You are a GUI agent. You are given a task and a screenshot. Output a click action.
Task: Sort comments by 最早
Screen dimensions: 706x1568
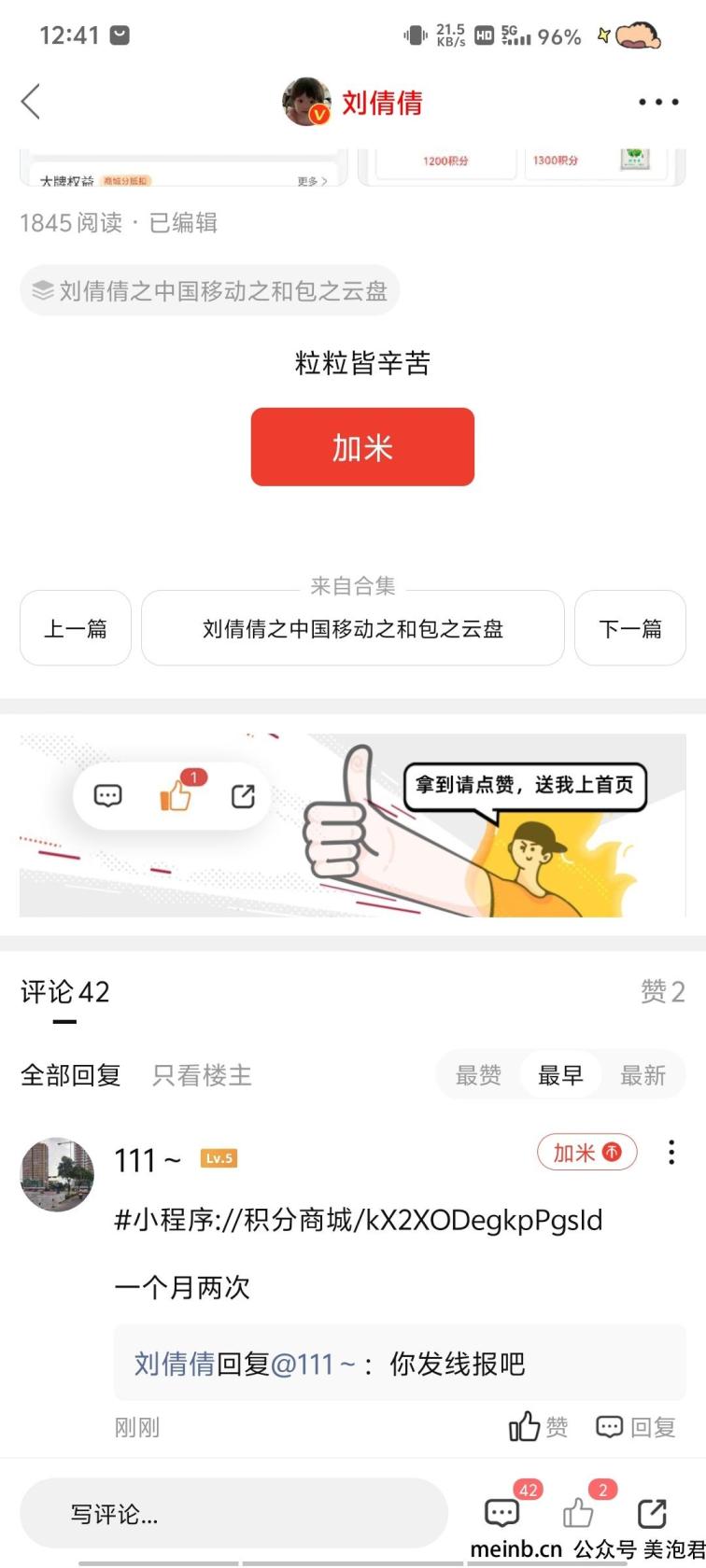(x=561, y=1075)
